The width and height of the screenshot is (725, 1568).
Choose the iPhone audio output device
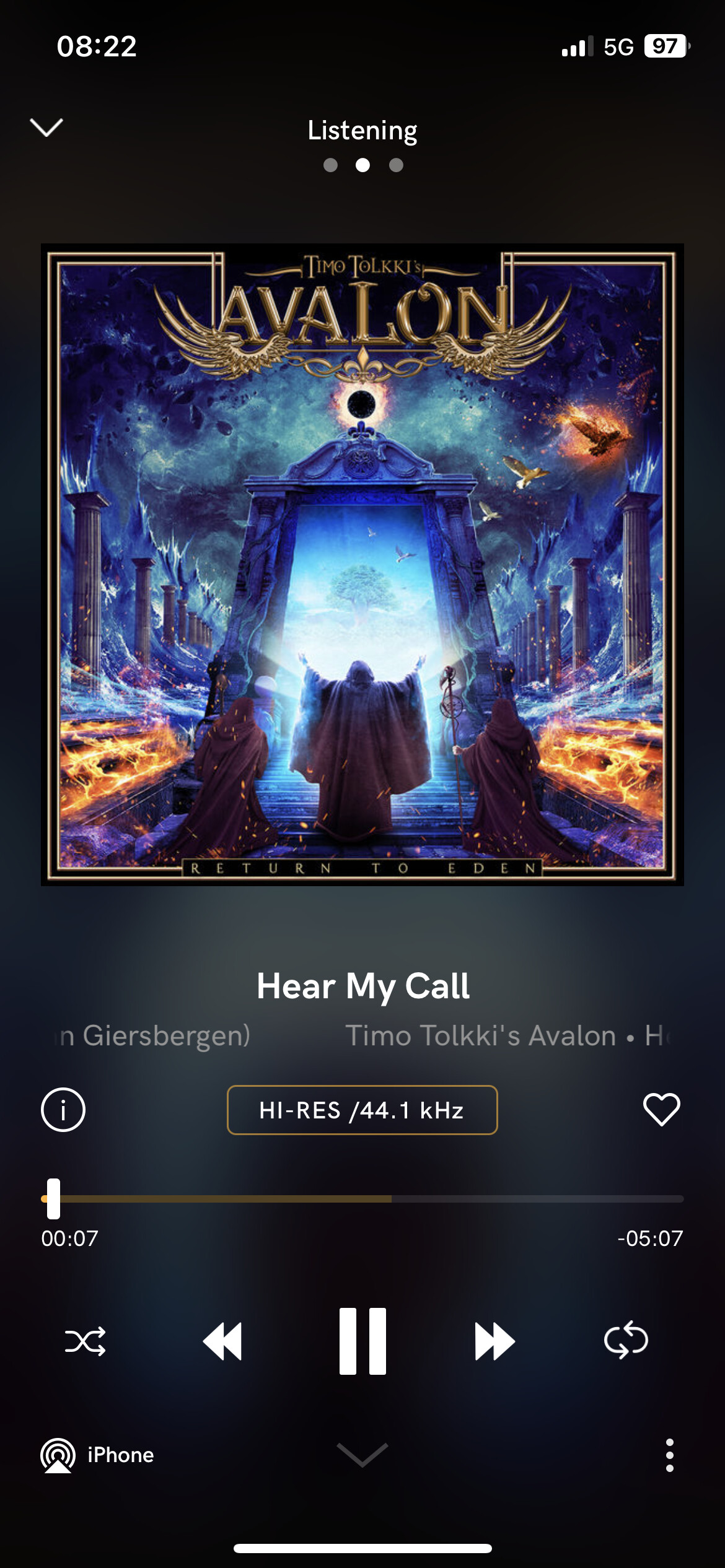click(97, 1455)
